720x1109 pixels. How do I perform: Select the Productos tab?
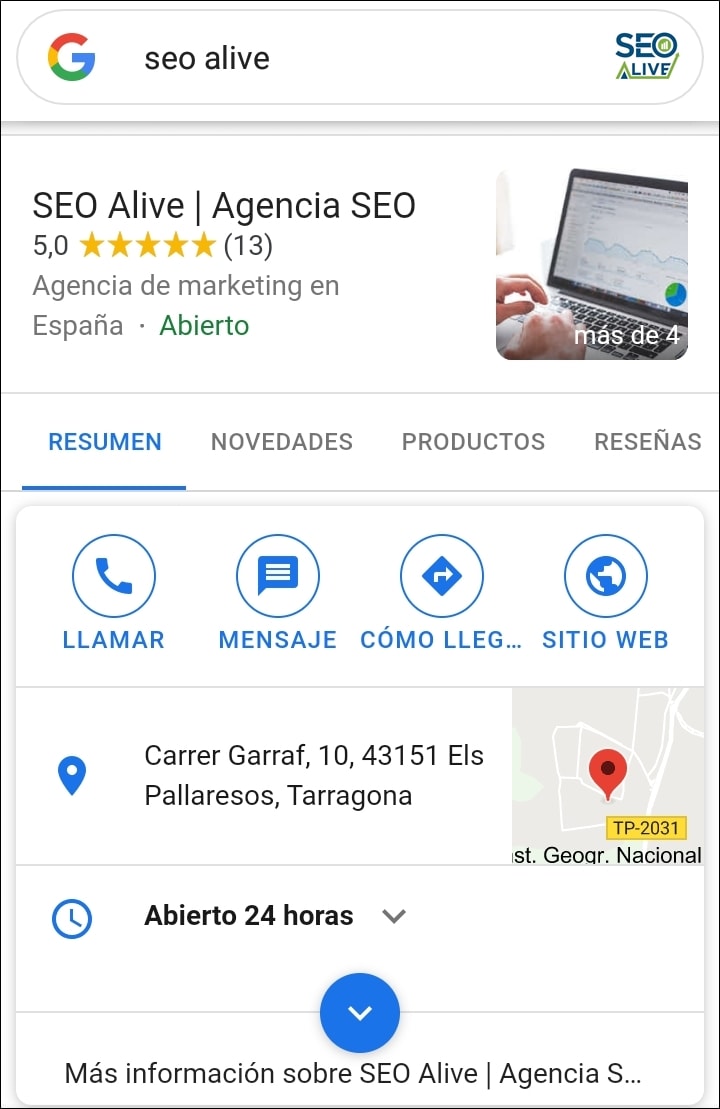click(473, 441)
